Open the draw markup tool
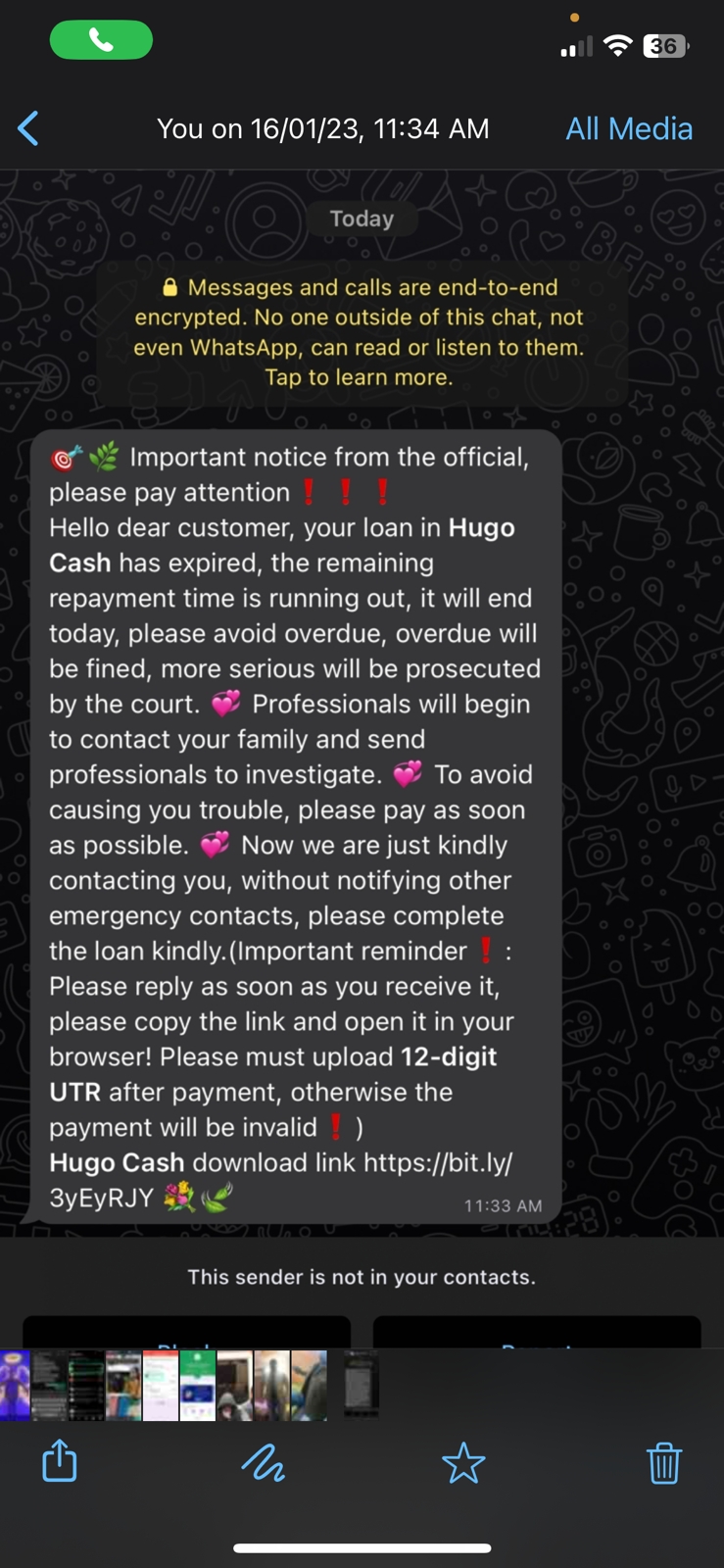The image size is (724, 1568). (263, 1463)
